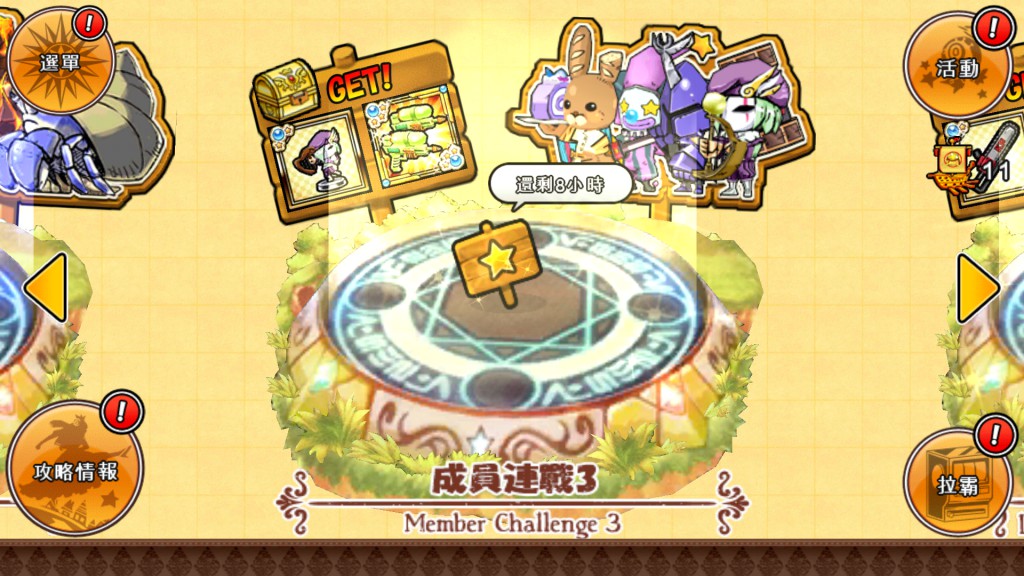Open the 活動 events button
Image resolution: width=1024 pixels, height=576 pixels.
click(957, 66)
